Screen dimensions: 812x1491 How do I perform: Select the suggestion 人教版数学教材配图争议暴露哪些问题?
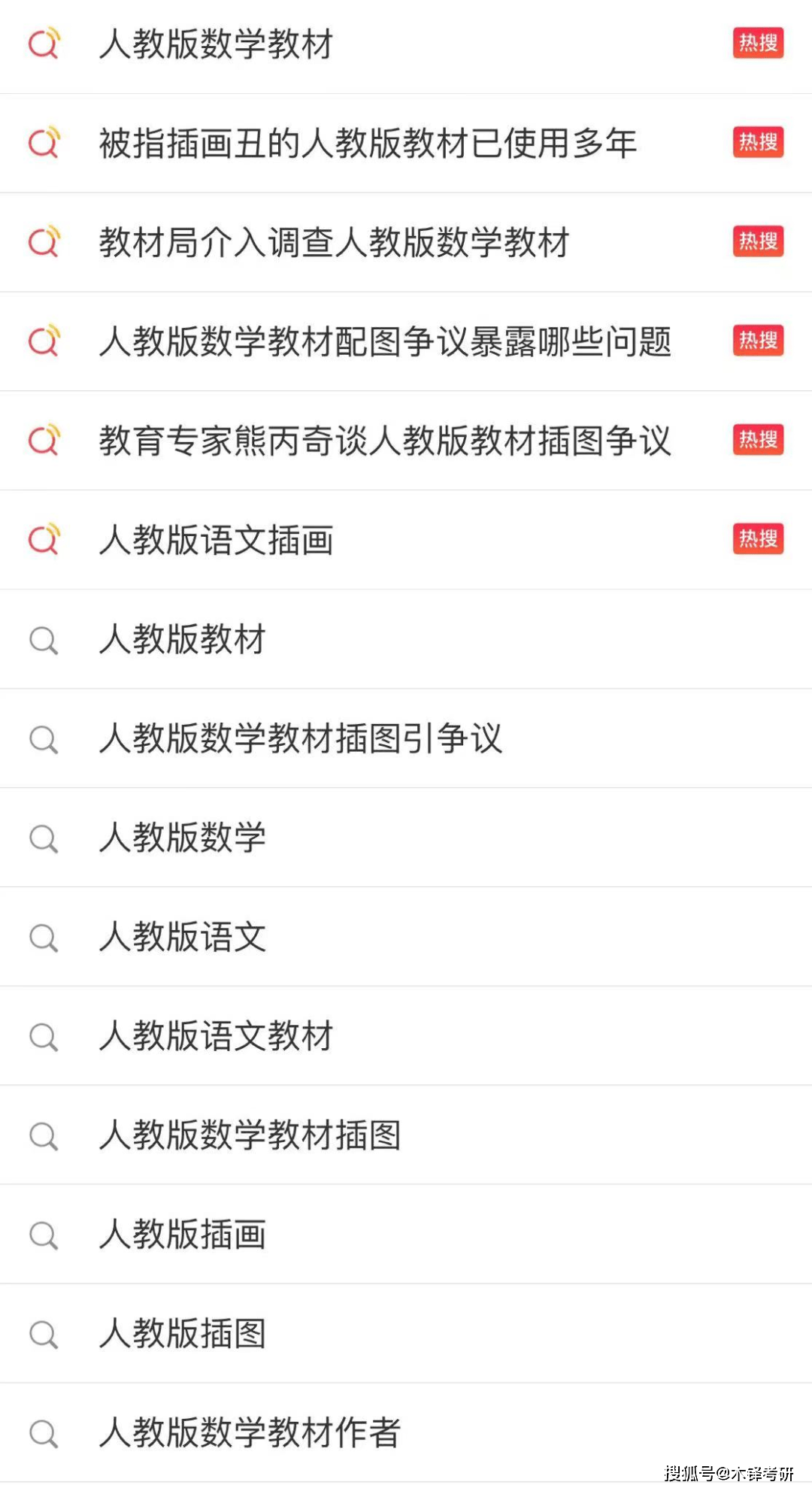[x=387, y=341]
